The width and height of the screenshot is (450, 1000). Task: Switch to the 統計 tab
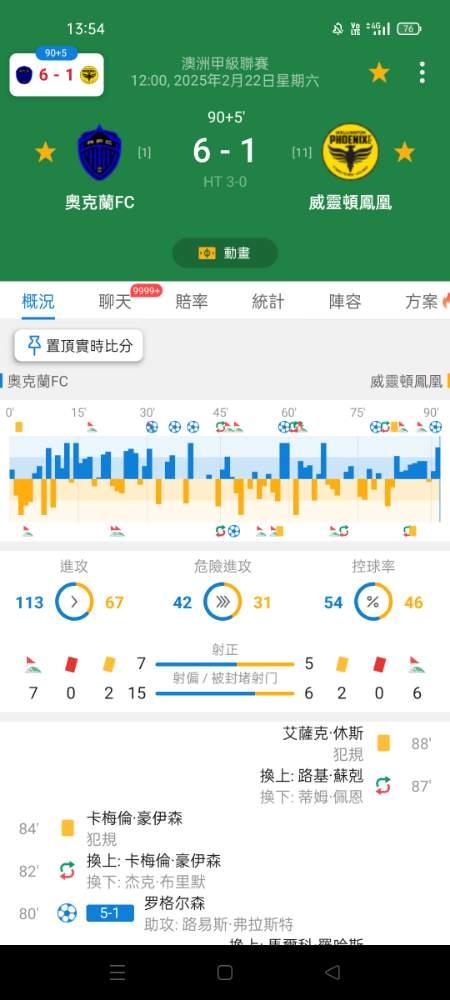[x=268, y=302]
